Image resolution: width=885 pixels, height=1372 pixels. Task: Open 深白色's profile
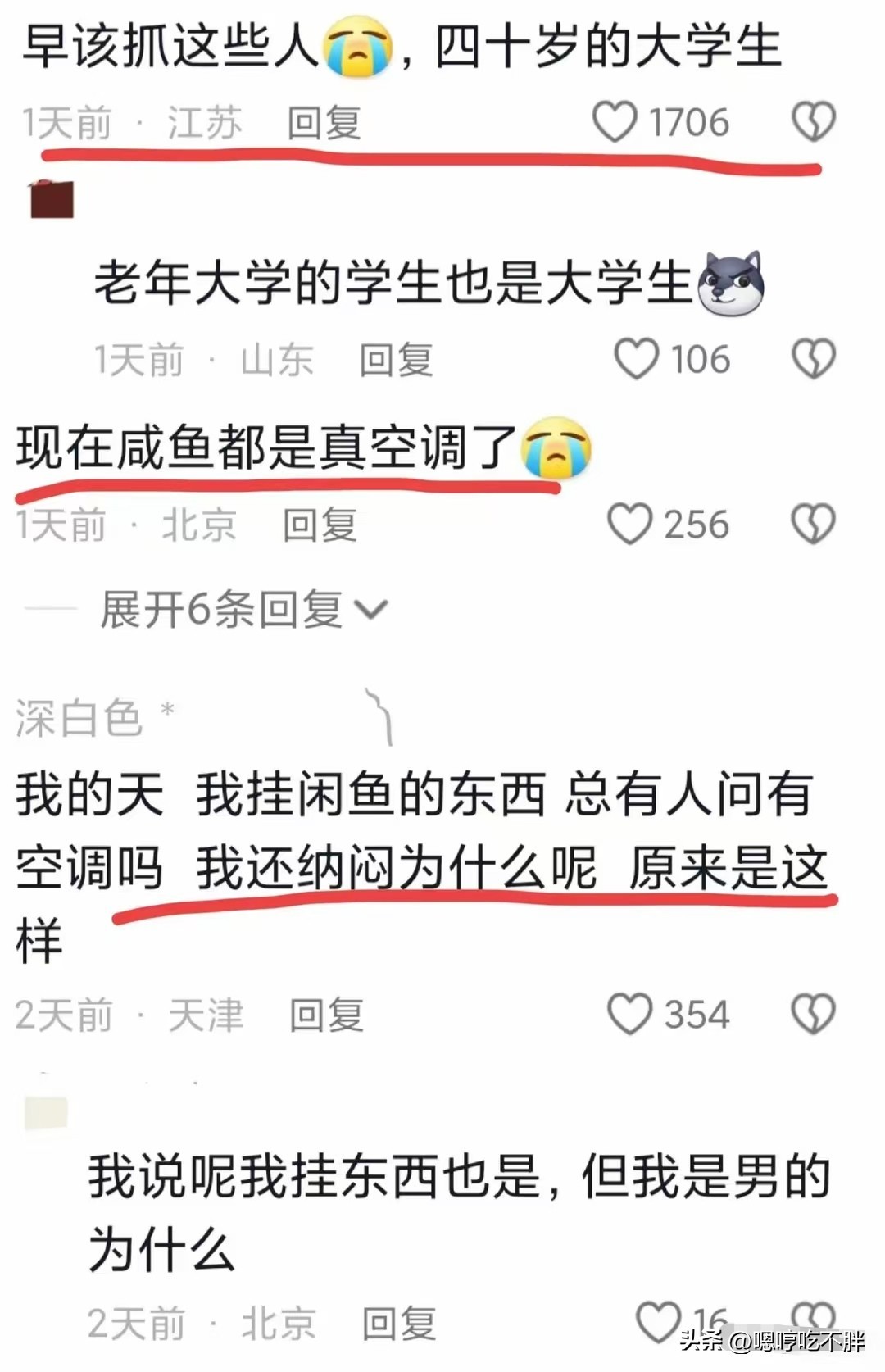tap(79, 718)
